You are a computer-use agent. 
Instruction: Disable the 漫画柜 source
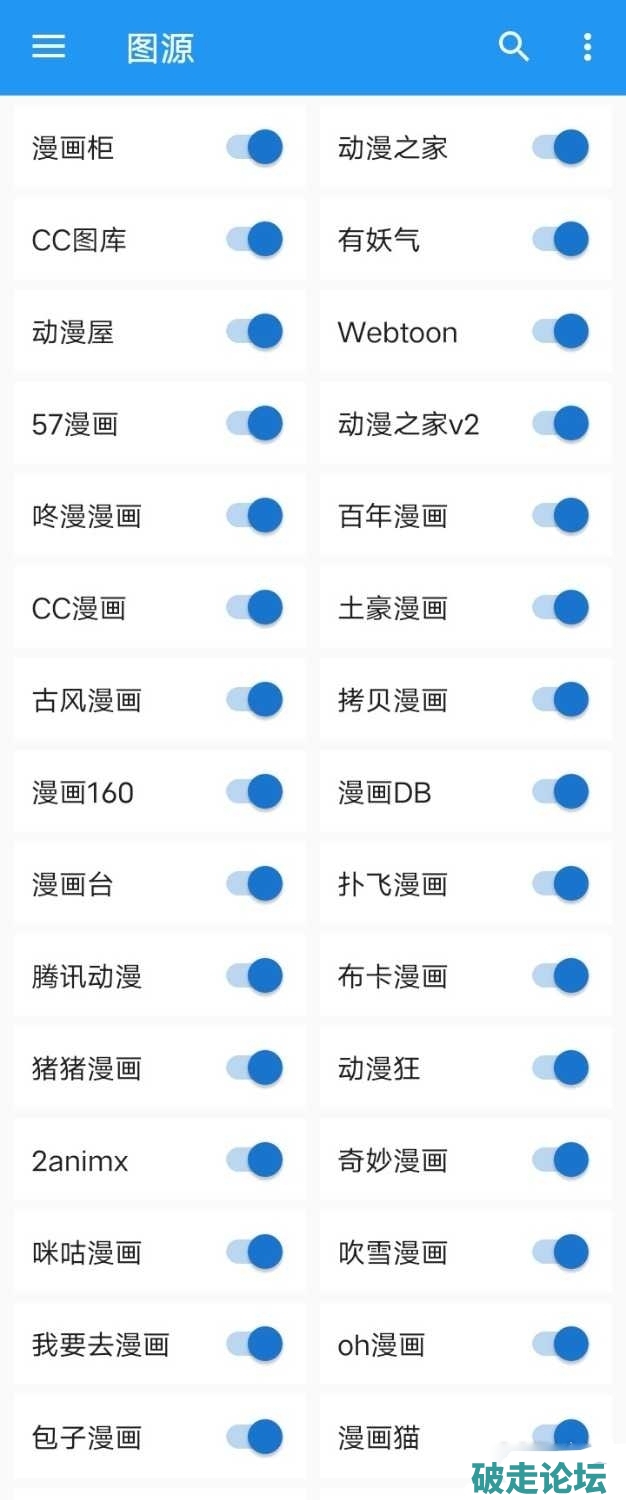click(255, 148)
